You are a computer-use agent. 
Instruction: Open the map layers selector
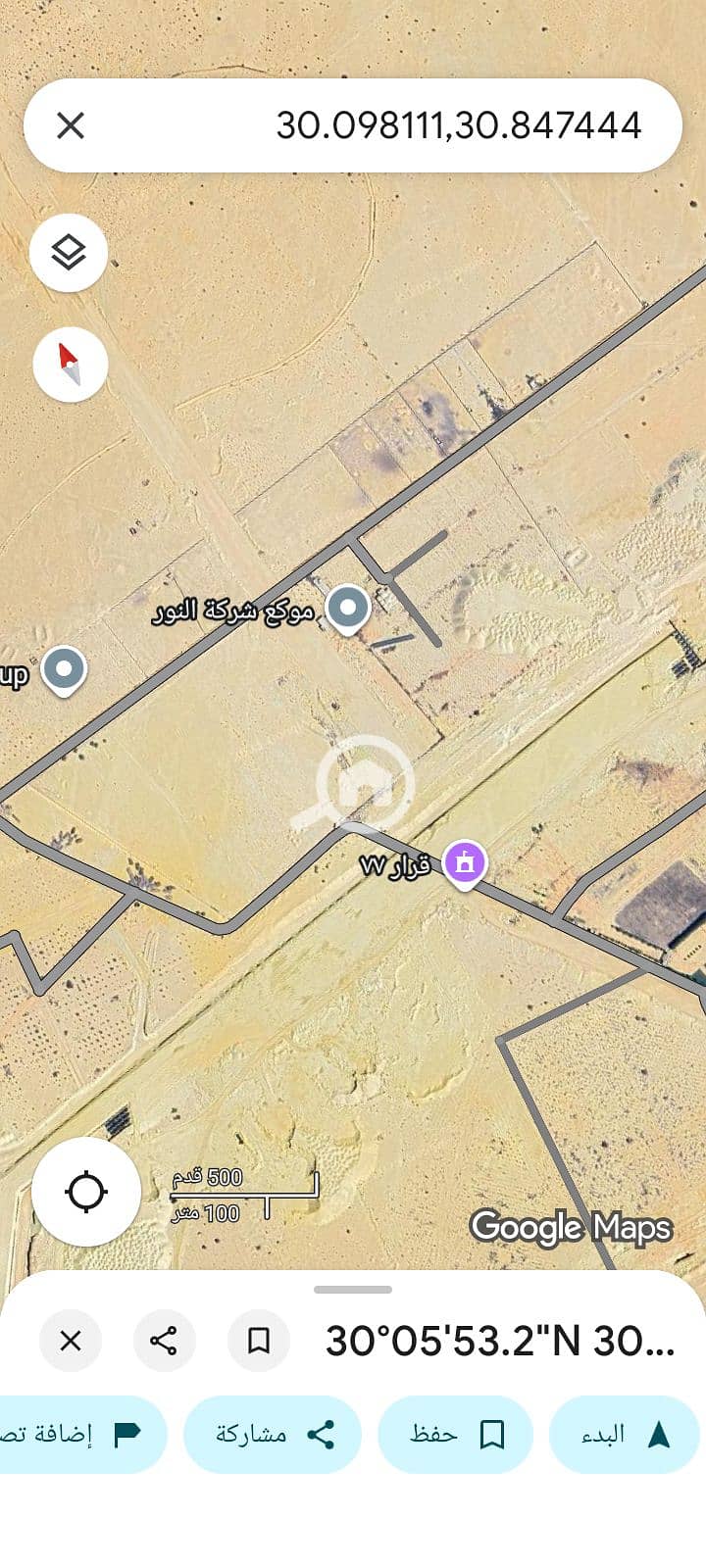click(x=69, y=253)
